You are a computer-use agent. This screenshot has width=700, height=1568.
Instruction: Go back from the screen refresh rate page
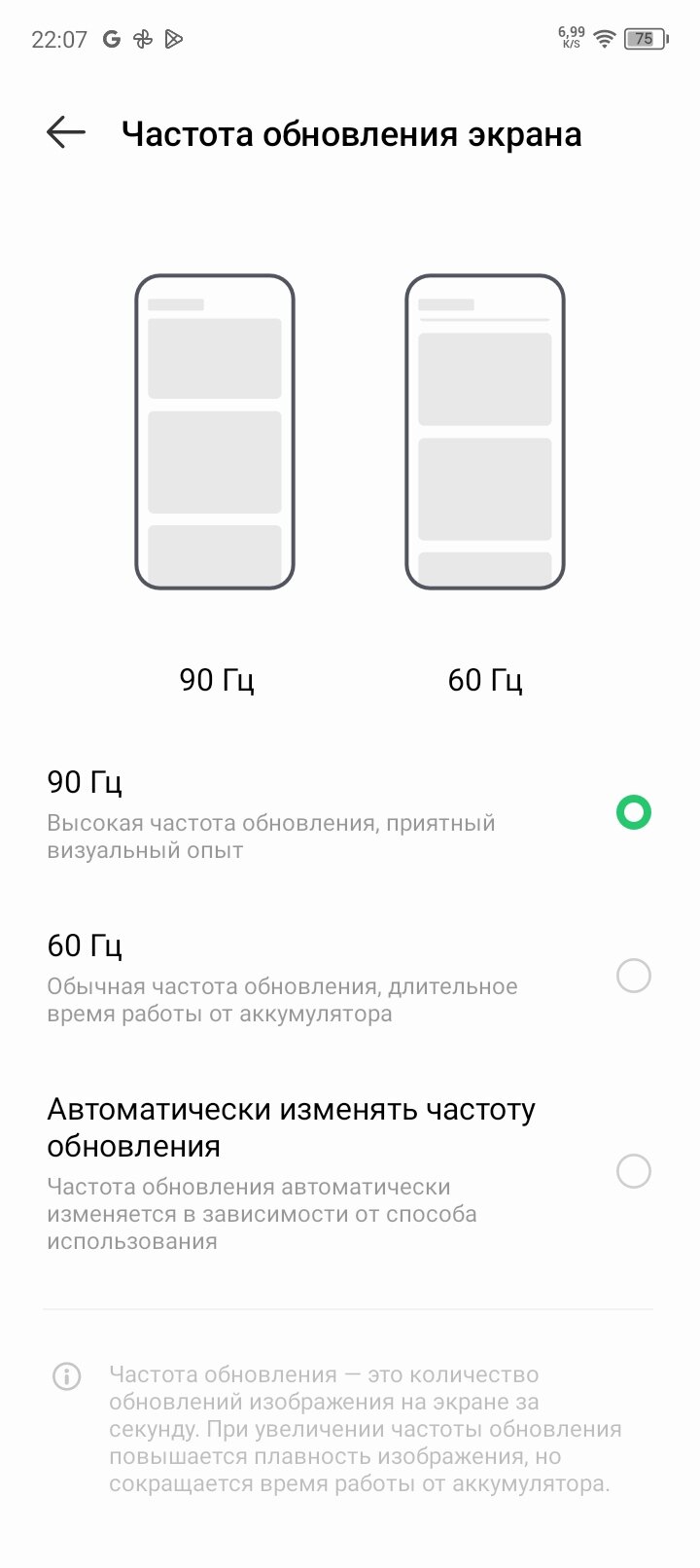point(66,132)
